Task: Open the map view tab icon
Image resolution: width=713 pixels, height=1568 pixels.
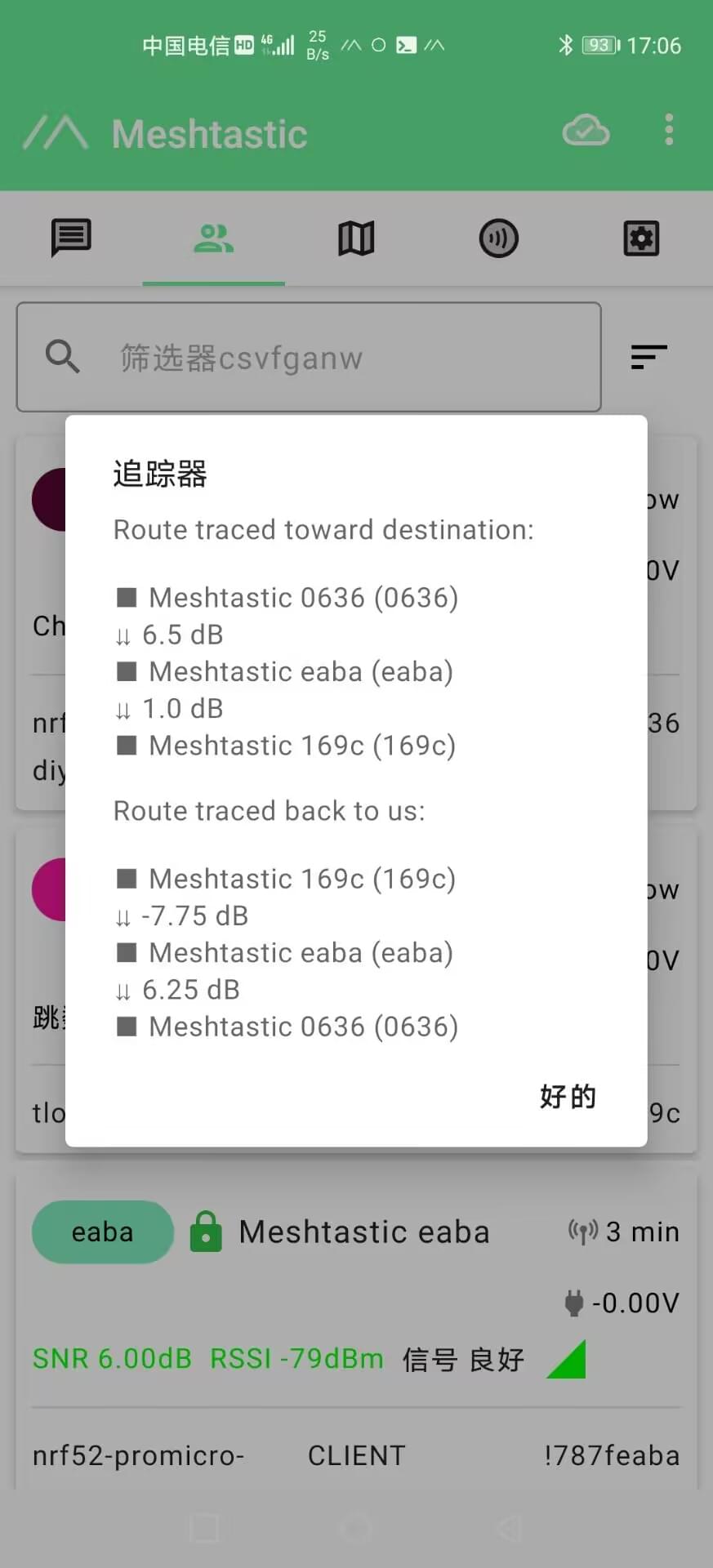Action: (x=355, y=238)
